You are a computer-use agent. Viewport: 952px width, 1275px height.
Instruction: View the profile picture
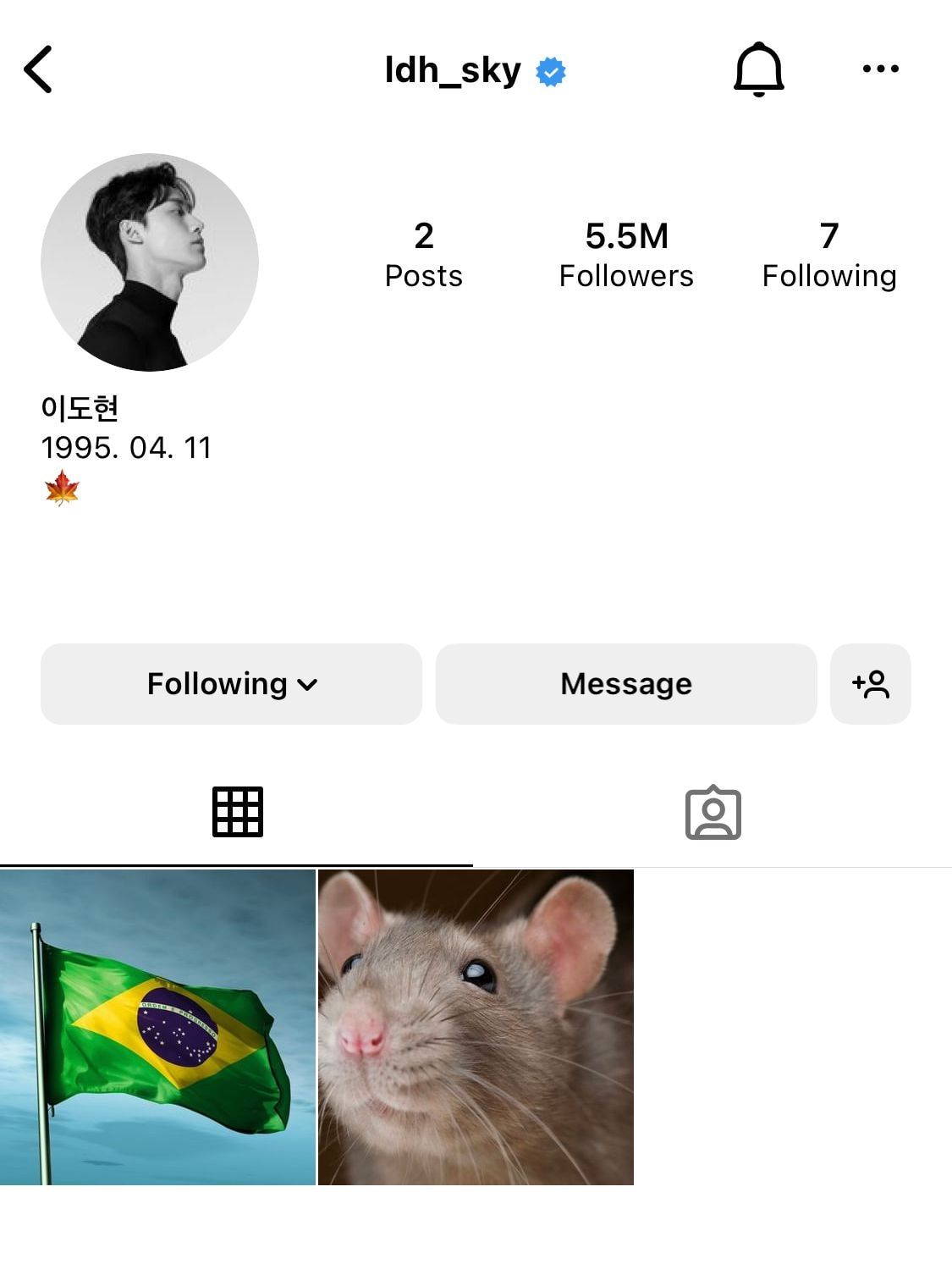click(x=150, y=262)
